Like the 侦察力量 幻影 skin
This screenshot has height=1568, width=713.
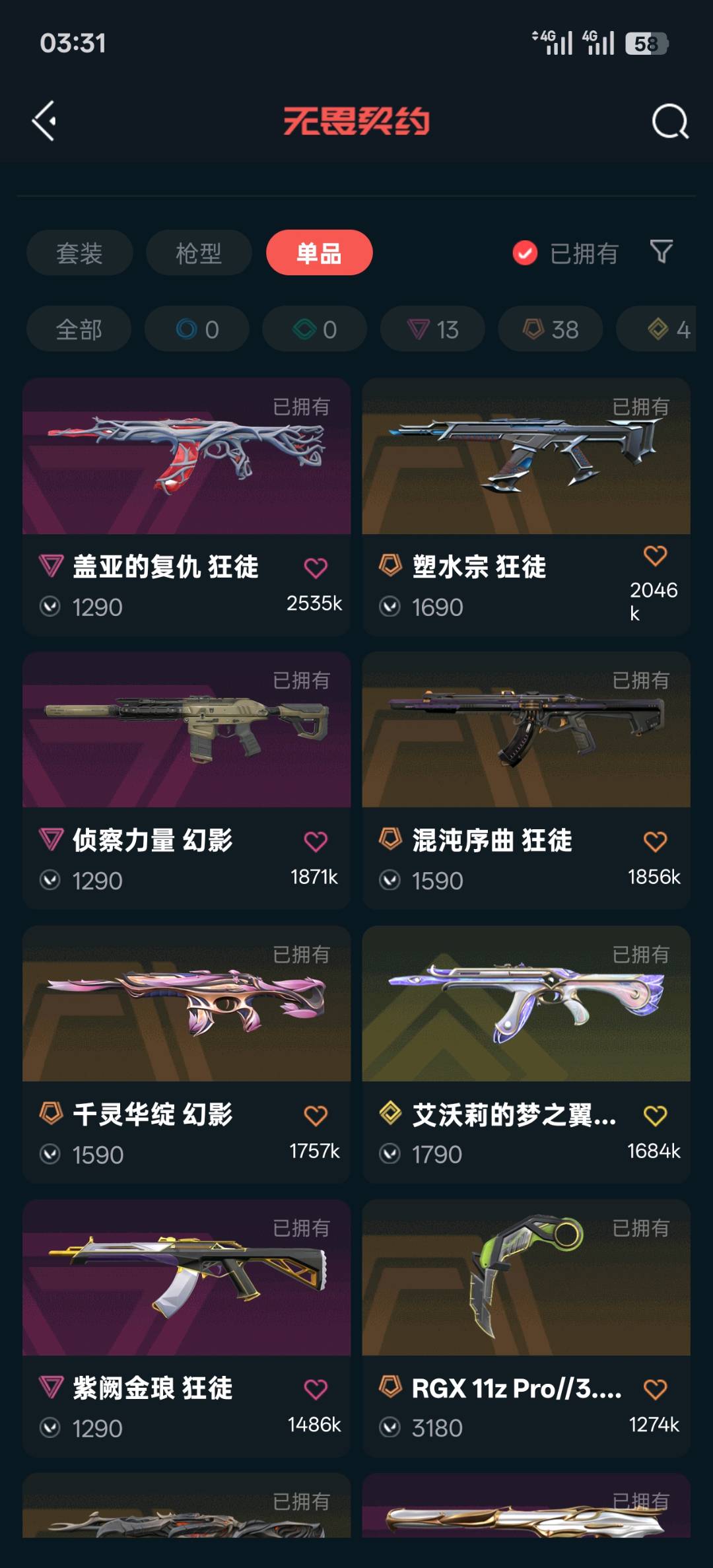pos(316,841)
